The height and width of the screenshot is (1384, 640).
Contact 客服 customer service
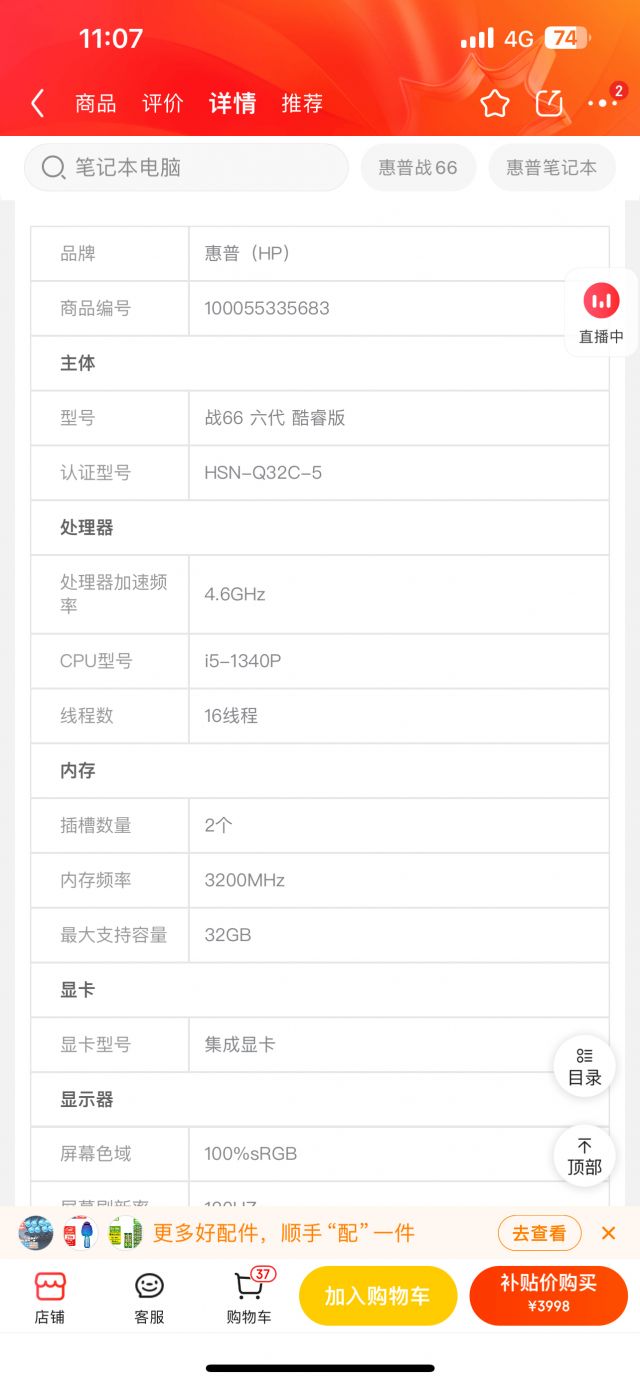(149, 1297)
